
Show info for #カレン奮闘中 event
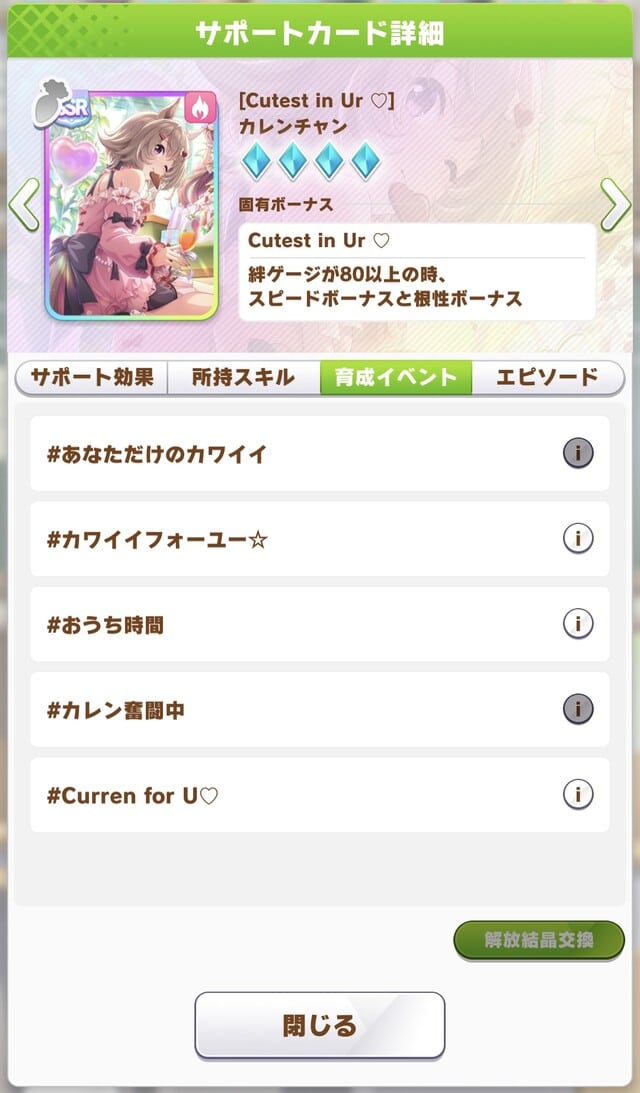click(x=578, y=709)
